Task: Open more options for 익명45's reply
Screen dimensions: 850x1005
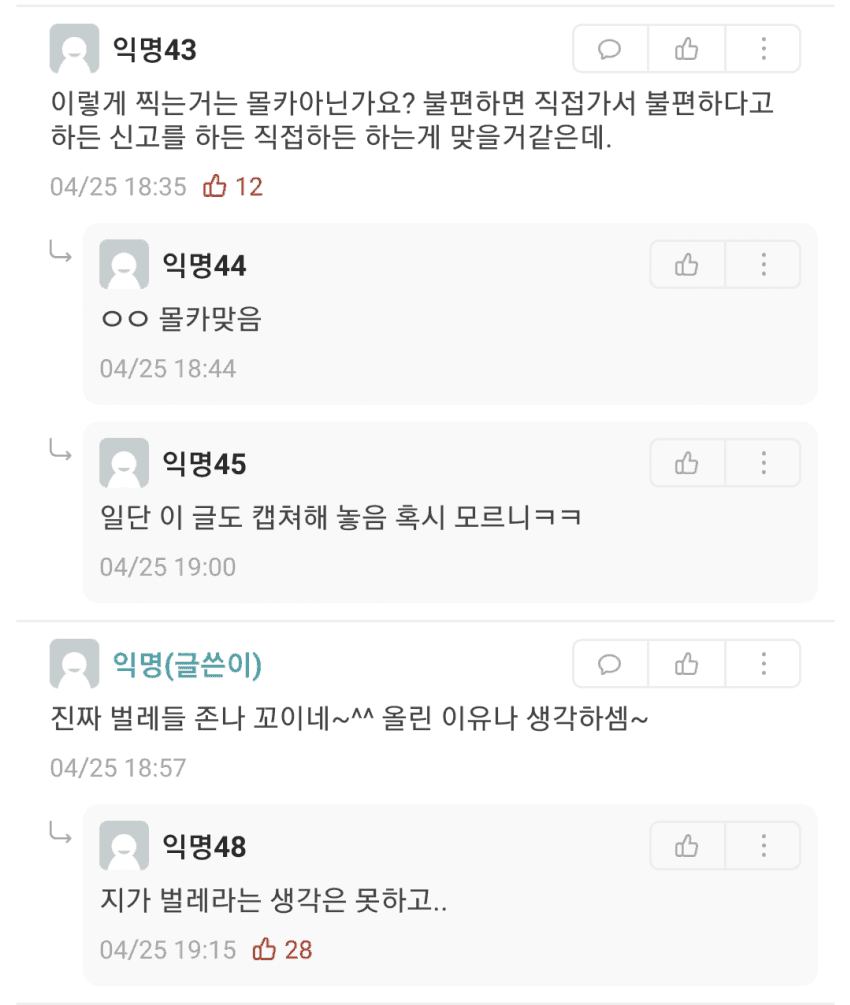Action: pyautogui.click(x=763, y=463)
